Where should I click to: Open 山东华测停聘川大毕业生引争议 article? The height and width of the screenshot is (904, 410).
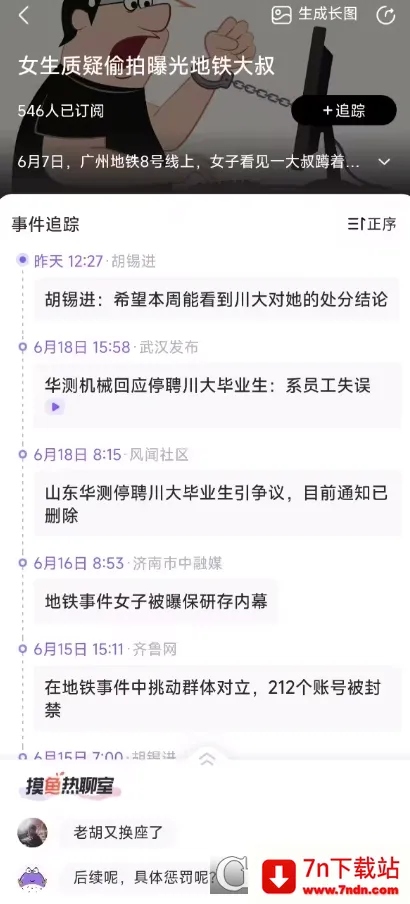(x=216, y=504)
